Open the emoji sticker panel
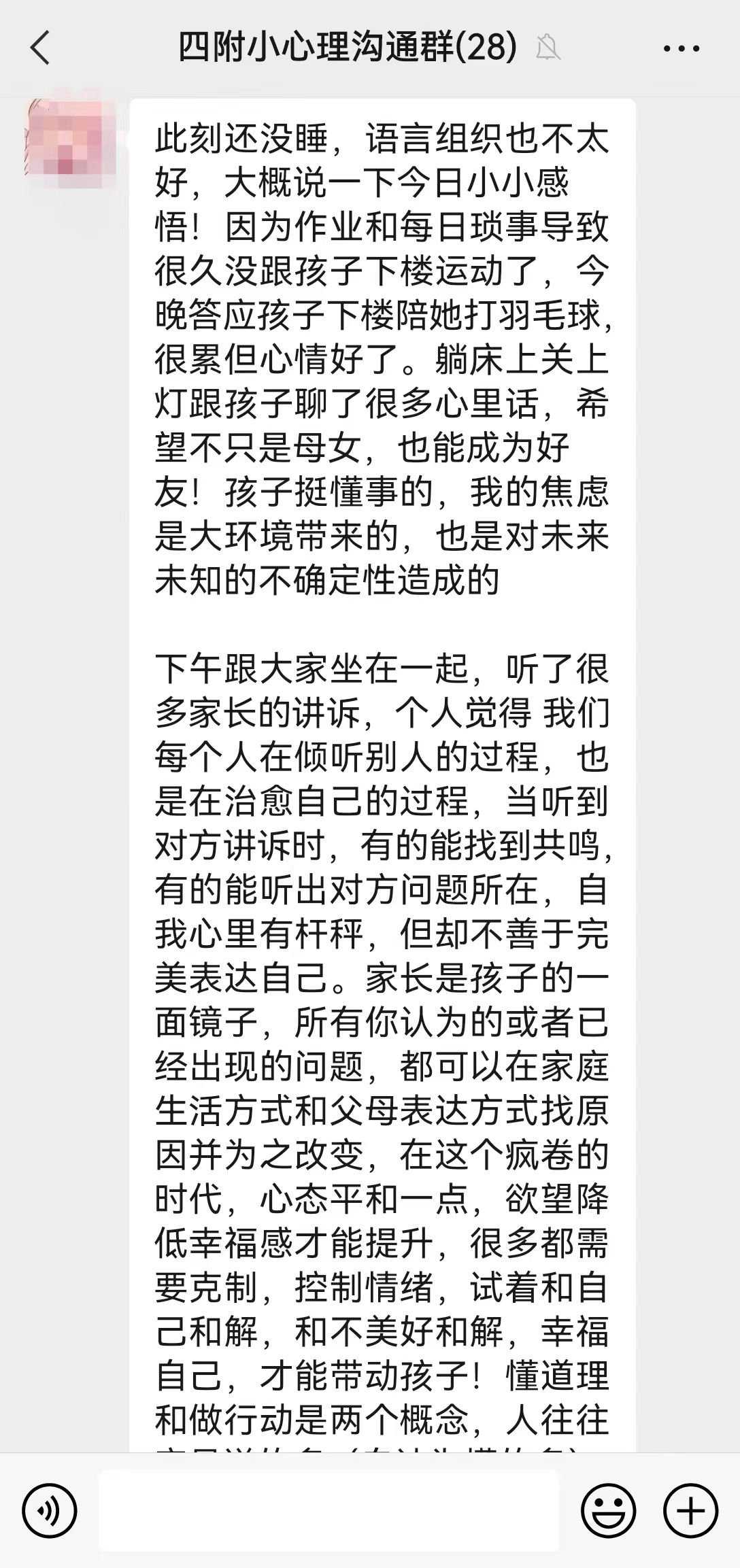 point(608,1511)
